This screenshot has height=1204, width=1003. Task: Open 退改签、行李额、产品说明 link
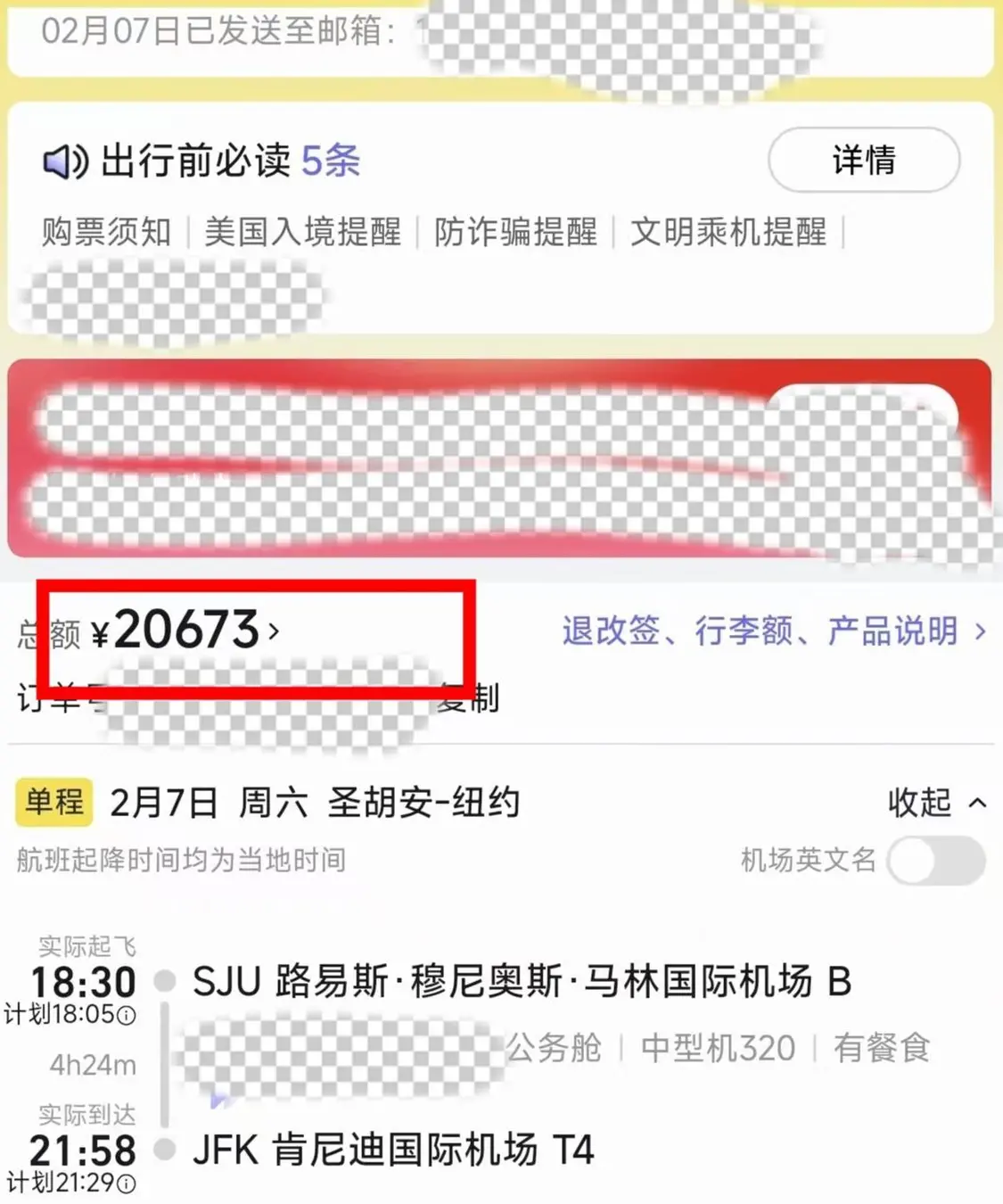pyautogui.click(x=774, y=631)
